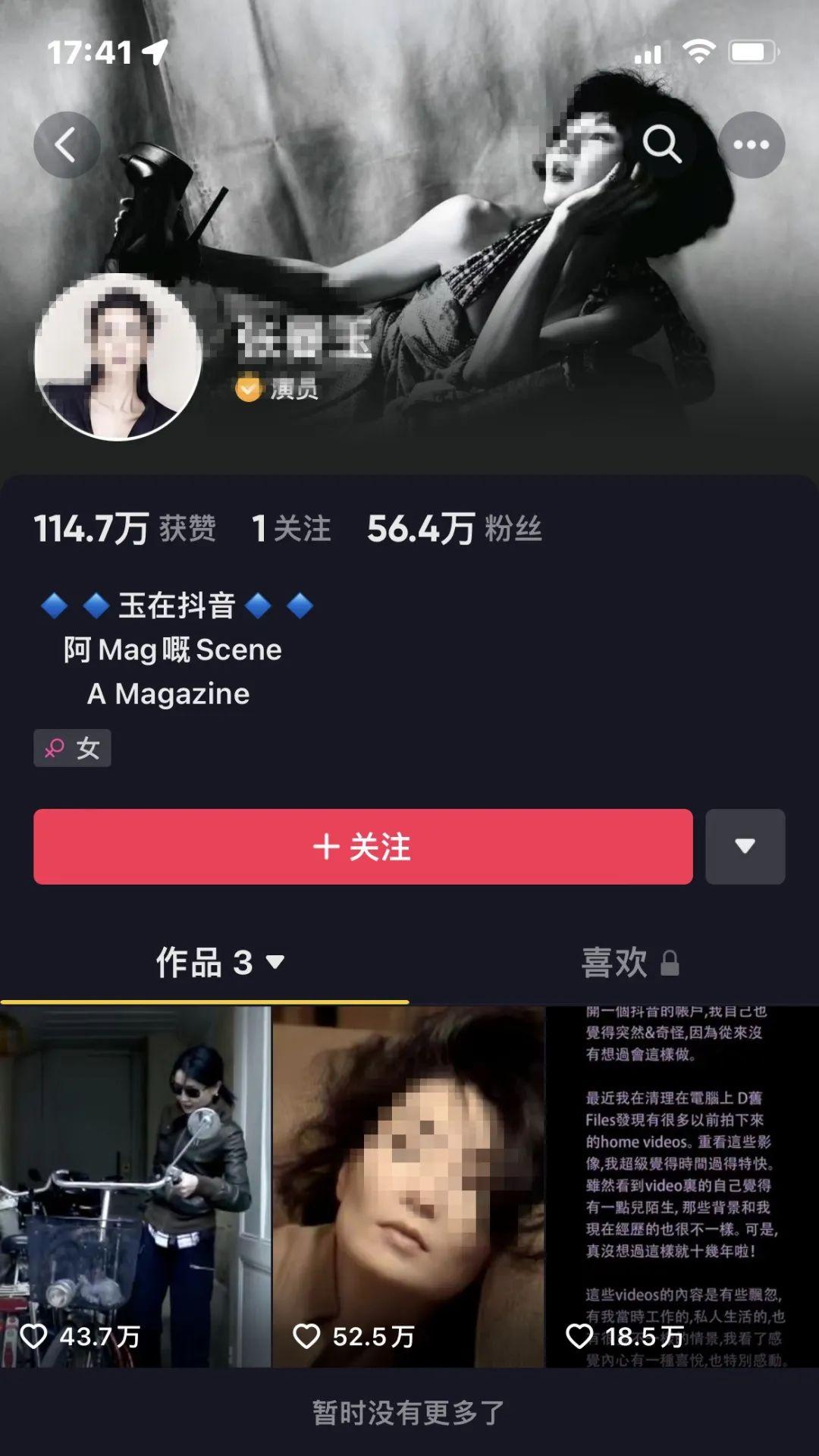Image resolution: width=819 pixels, height=1456 pixels.
Task: Open search on this profile
Action: point(661,144)
